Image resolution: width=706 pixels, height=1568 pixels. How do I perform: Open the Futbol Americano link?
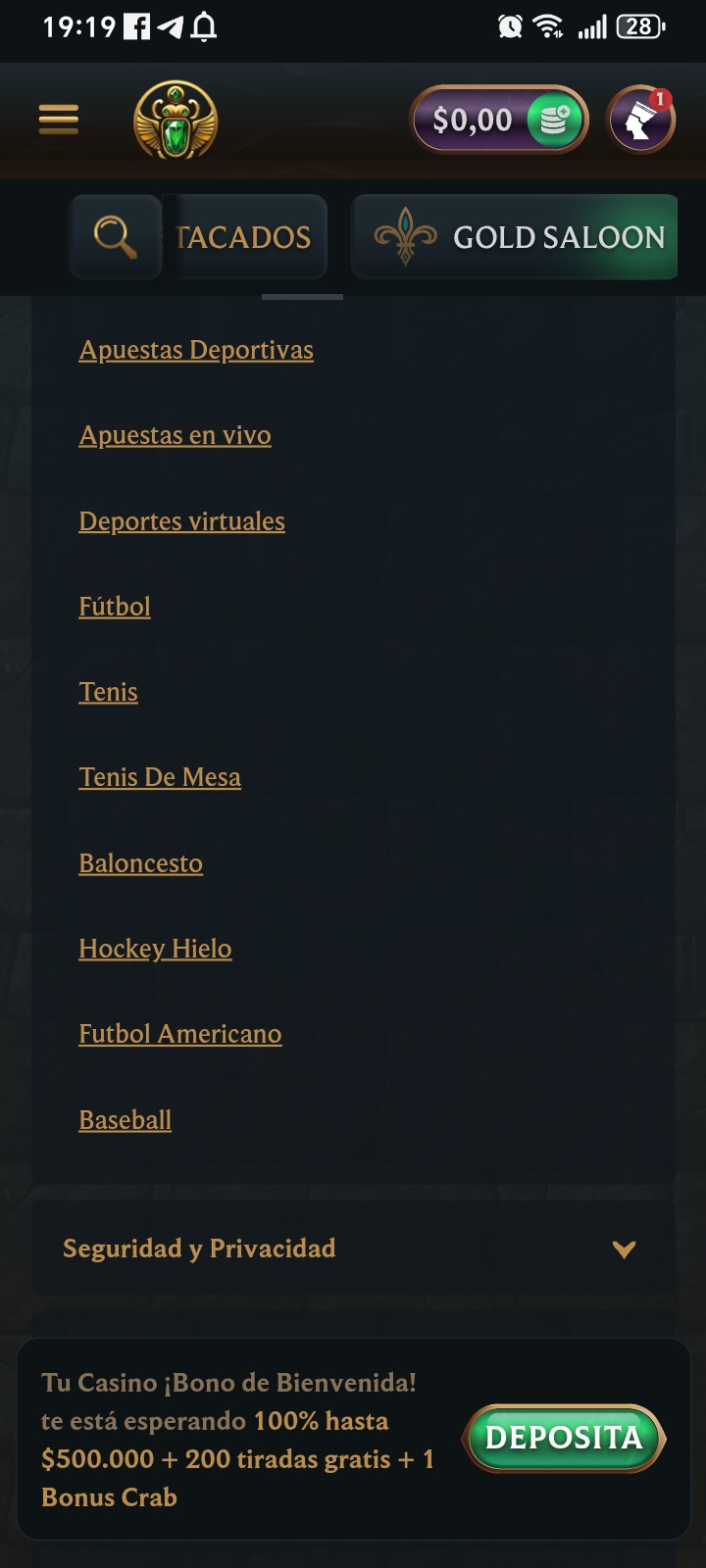180,1034
